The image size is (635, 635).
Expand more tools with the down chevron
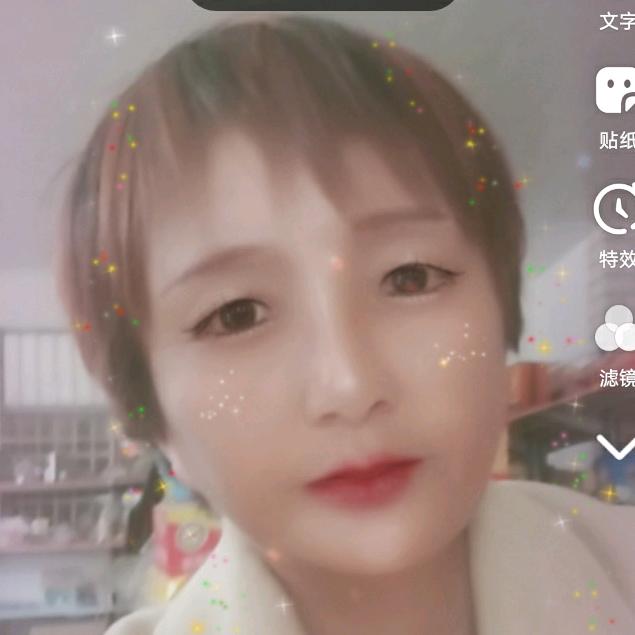tap(616, 446)
